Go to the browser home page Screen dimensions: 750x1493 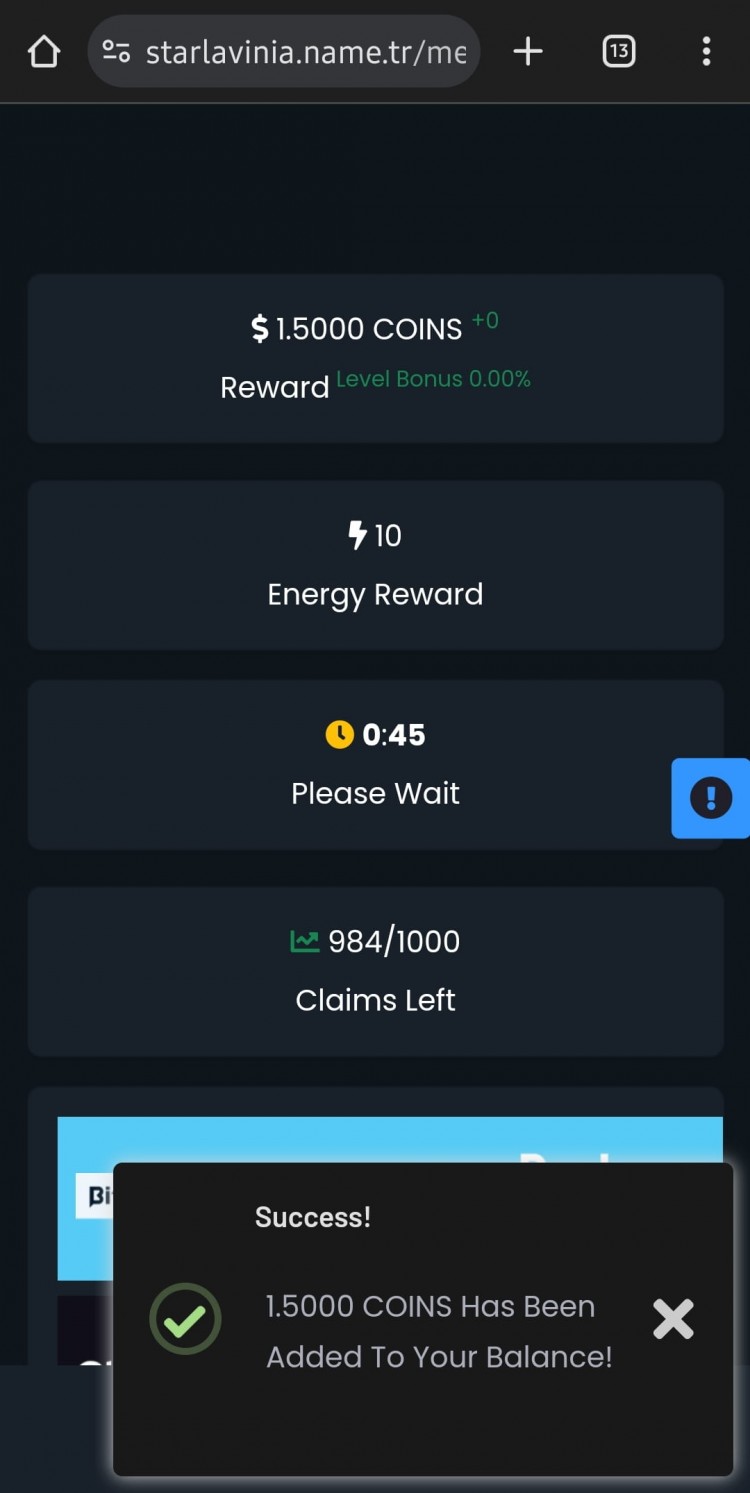[44, 51]
